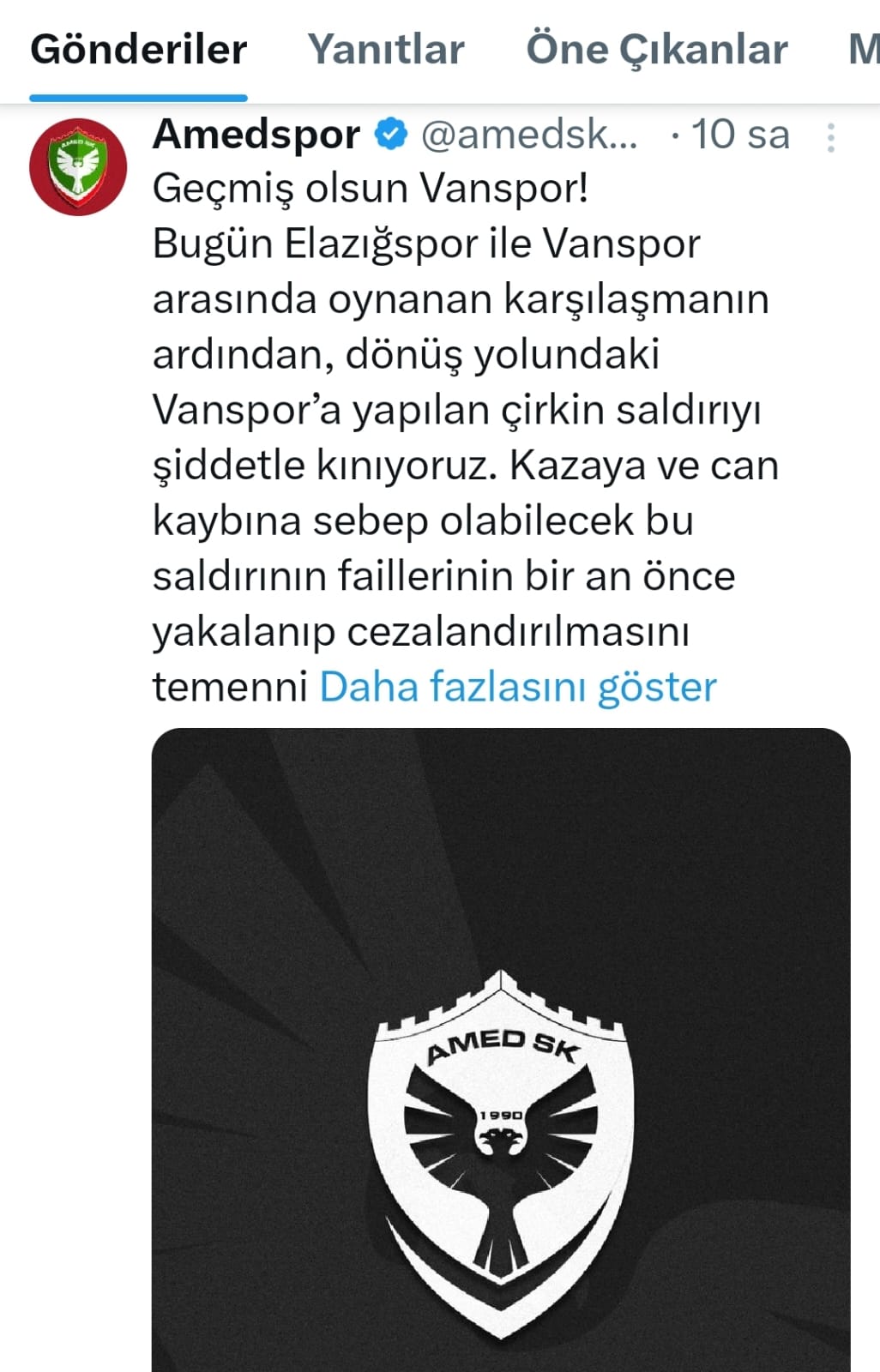Select the Gönderiler tab
The image size is (880, 1372).
tap(138, 50)
